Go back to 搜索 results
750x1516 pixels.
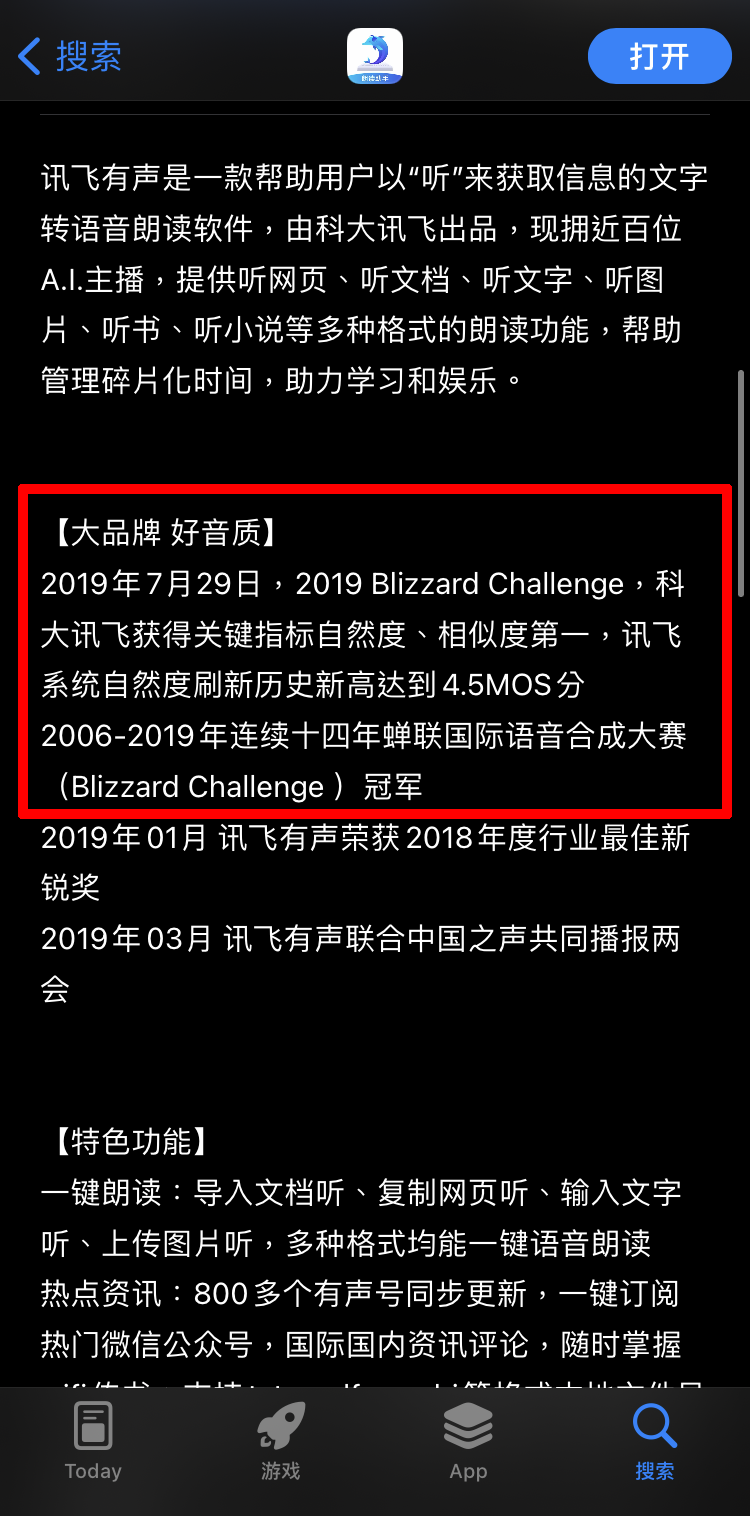[x=70, y=56]
